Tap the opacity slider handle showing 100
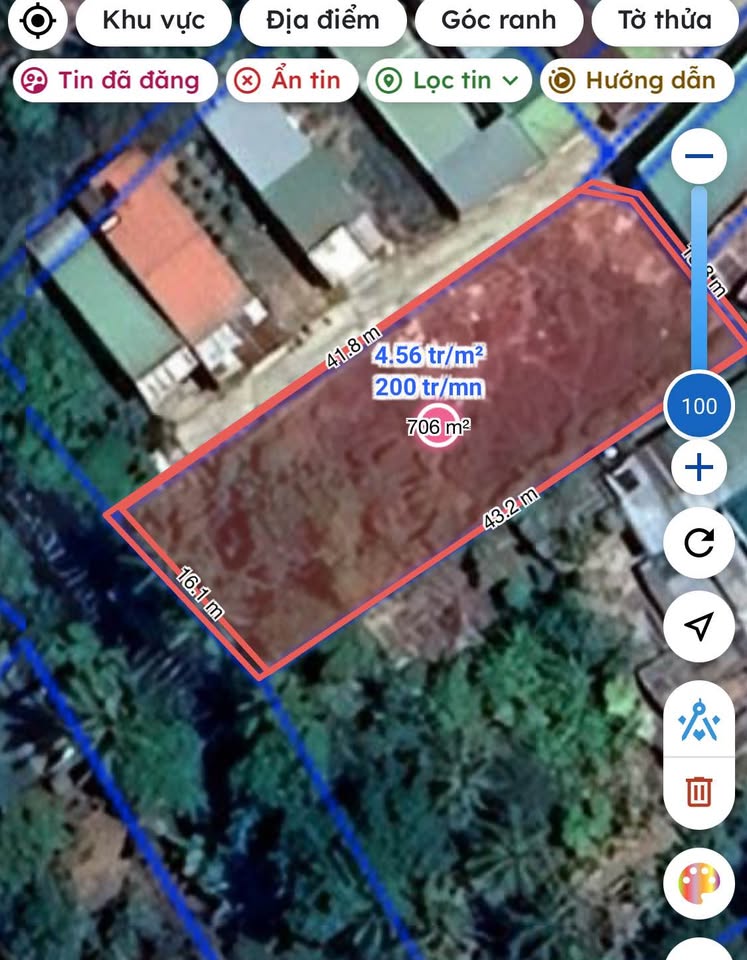The image size is (747, 960). (x=699, y=405)
